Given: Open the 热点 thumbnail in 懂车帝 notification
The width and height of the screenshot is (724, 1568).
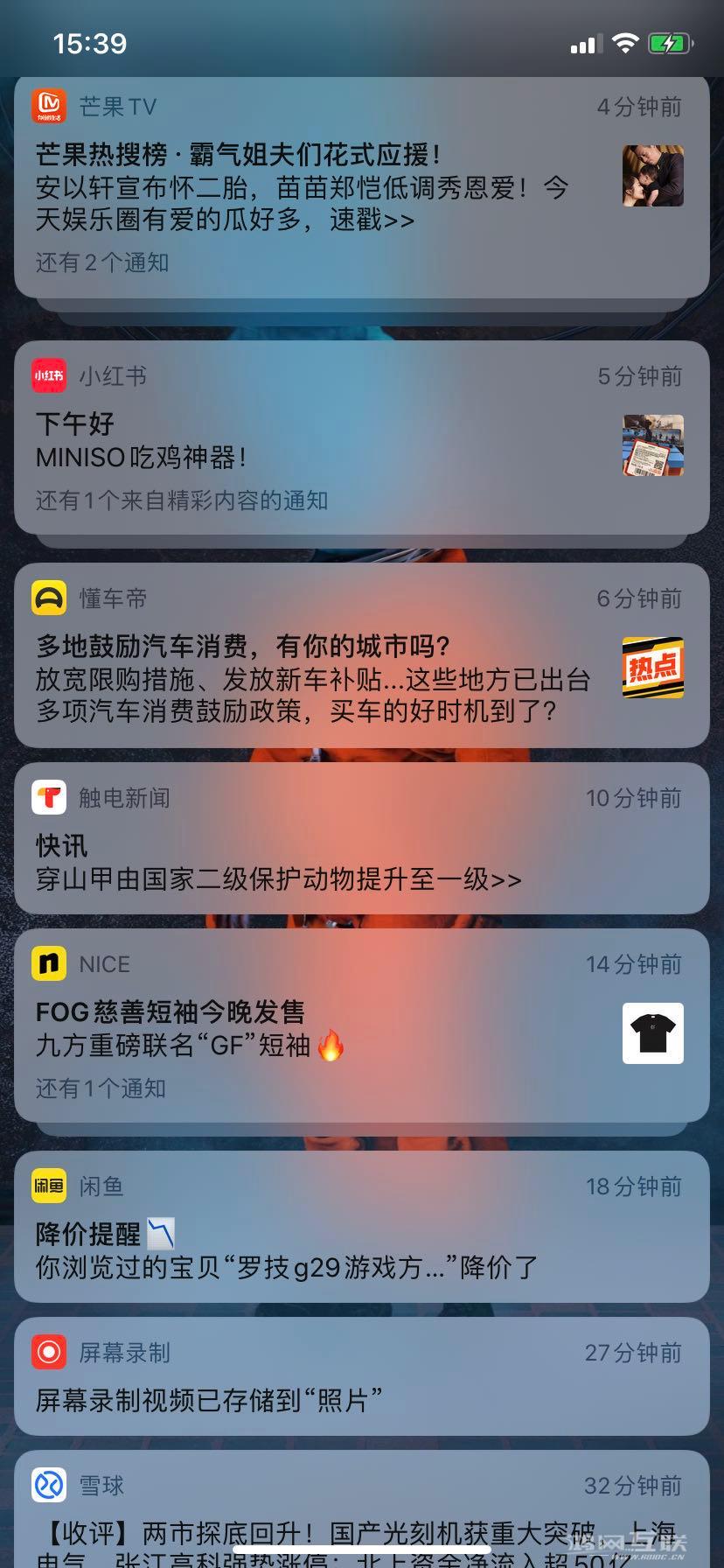Looking at the screenshot, I should click(x=652, y=668).
